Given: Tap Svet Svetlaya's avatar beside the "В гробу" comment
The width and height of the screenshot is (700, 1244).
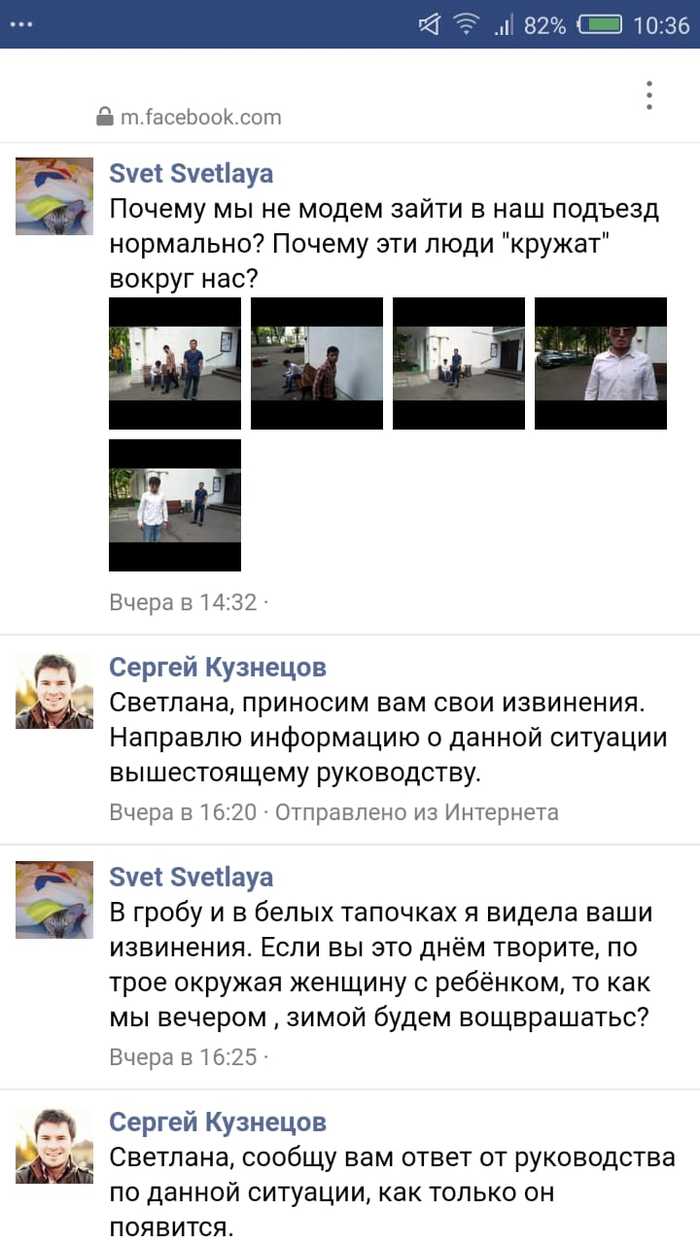Looking at the screenshot, I should pyautogui.click(x=54, y=900).
